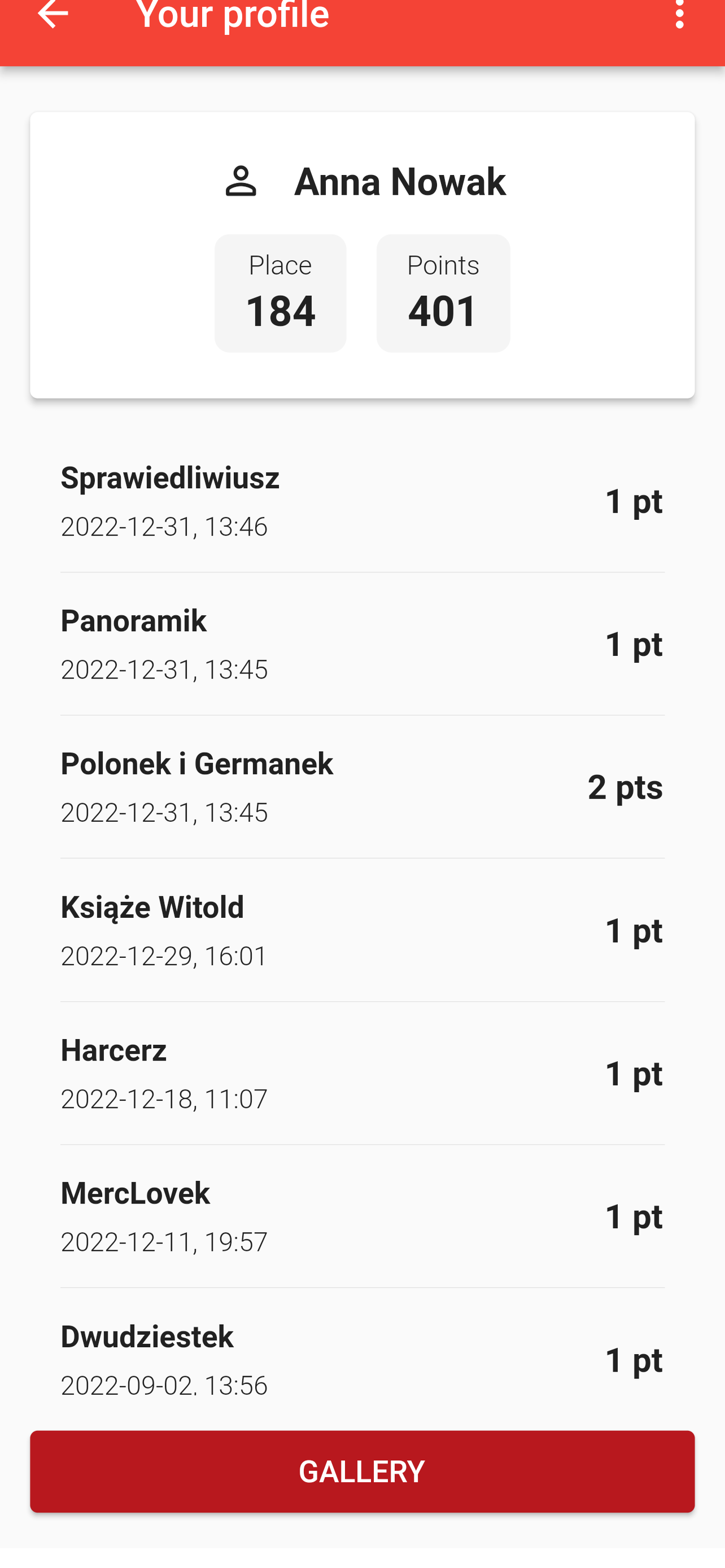The height and width of the screenshot is (1568, 725).
Task: Select the Panoramik entry
Action: pyautogui.click(x=362, y=644)
